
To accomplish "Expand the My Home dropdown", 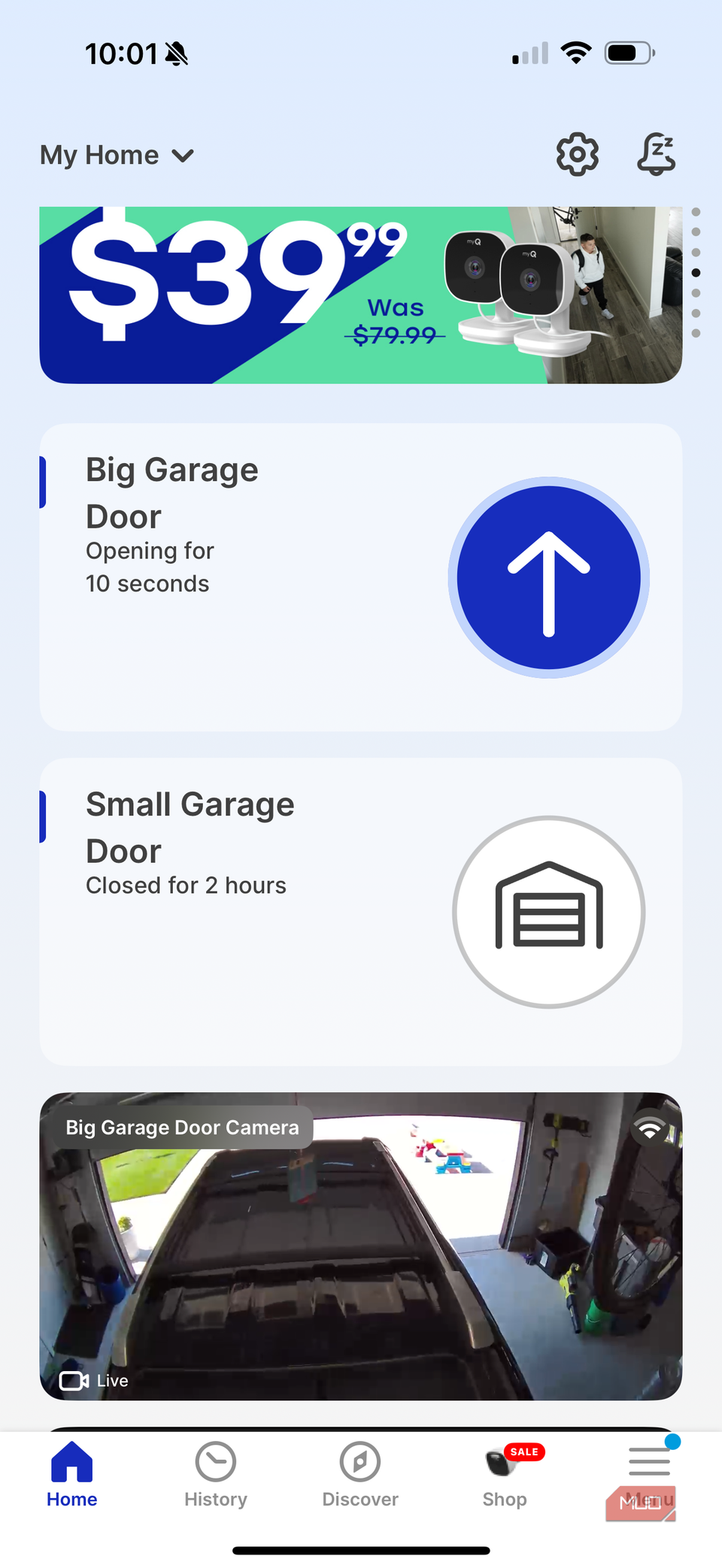I will click(117, 156).
